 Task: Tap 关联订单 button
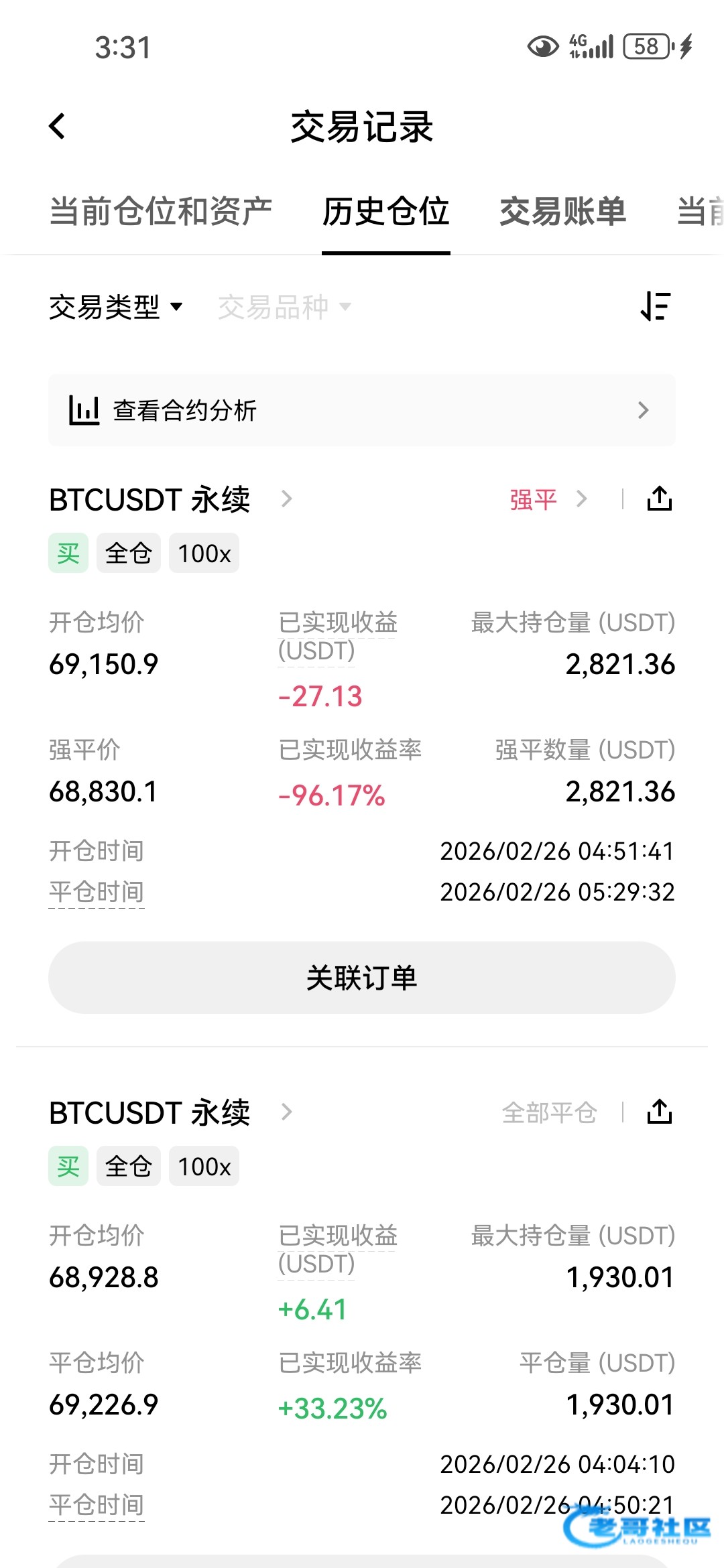pyautogui.click(x=362, y=978)
